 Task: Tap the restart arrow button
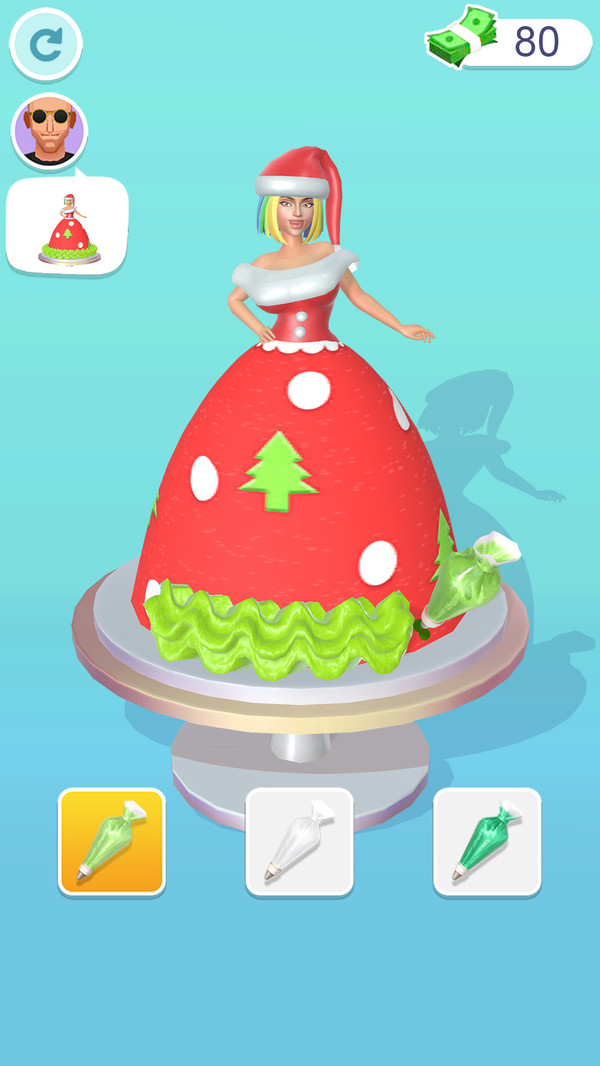[46, 44]
